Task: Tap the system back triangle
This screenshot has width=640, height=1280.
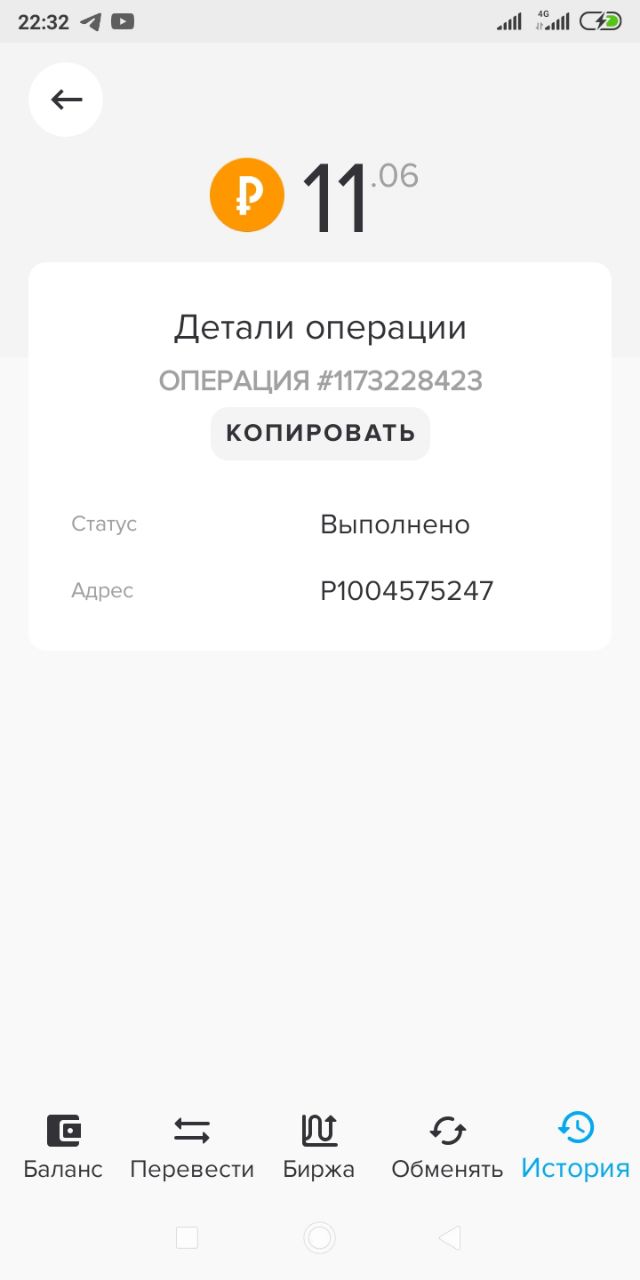Action: click(449, 1238)
